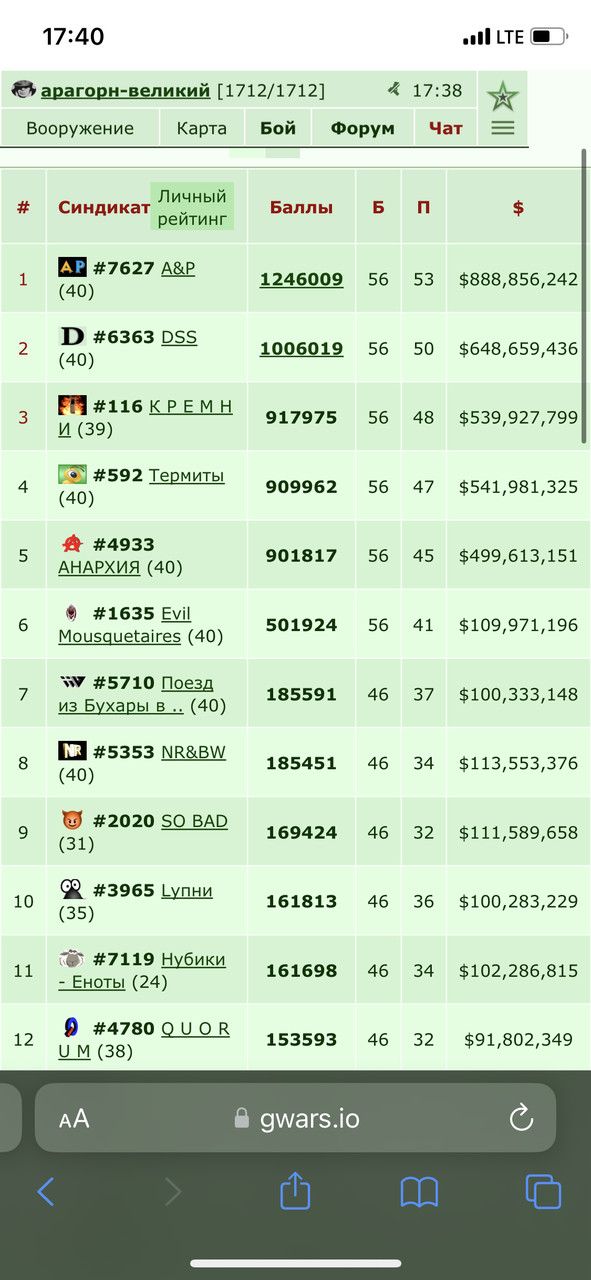The image size is (591, 1280).
Task: Reload the gwars.io page
Action: click(521, 1118)
